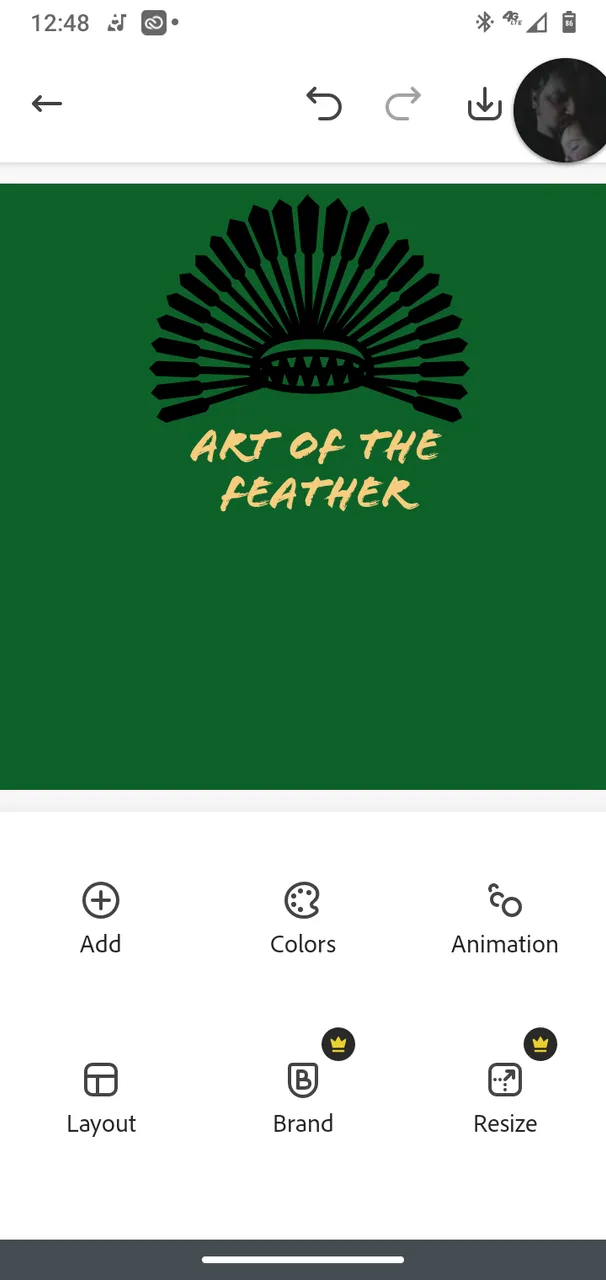Download the design
The height and width of the screenshot is (1280, 606).
pos(484,103)
